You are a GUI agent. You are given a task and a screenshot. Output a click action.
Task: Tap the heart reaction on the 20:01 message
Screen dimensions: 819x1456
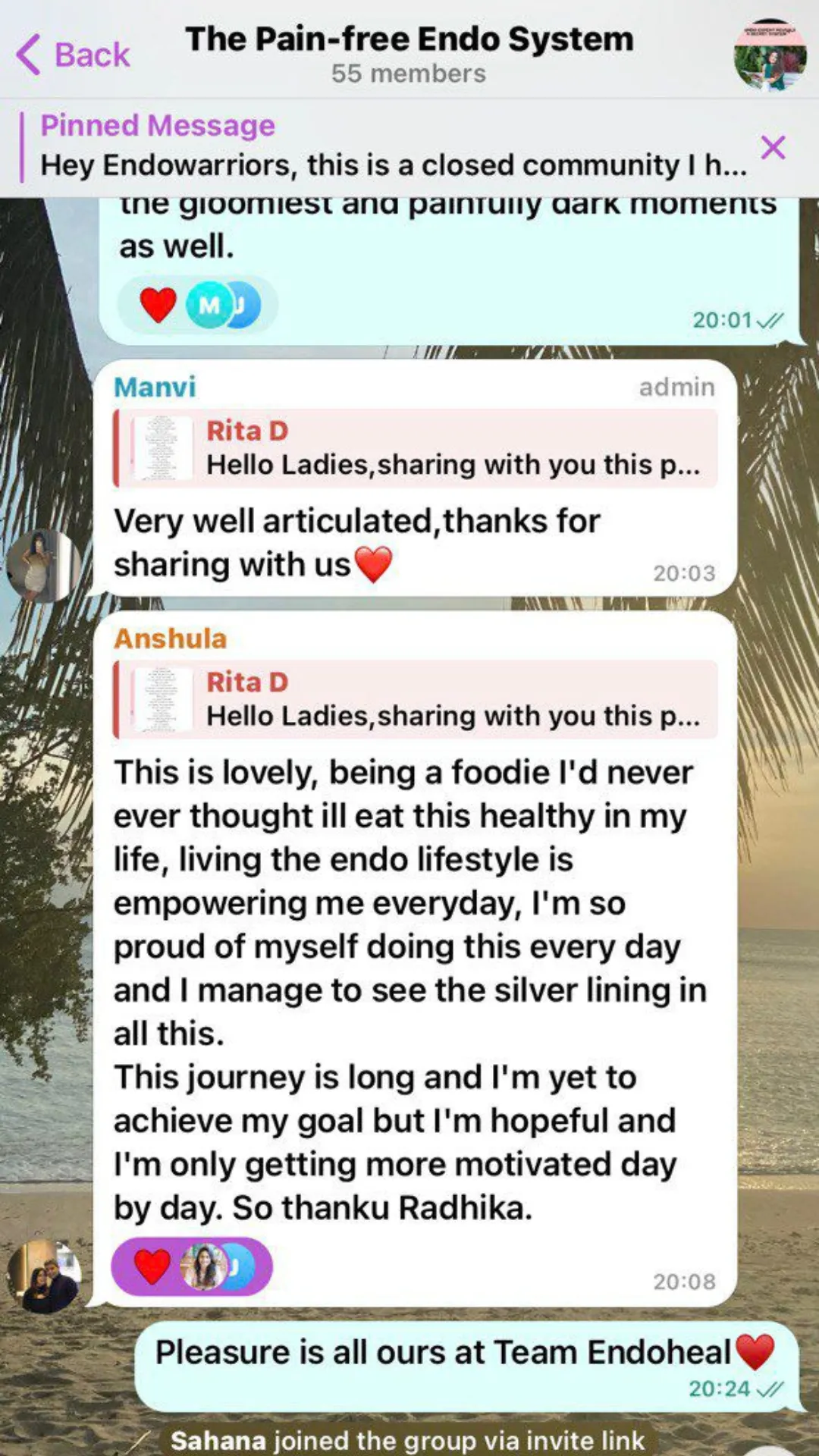coord(158,305)
